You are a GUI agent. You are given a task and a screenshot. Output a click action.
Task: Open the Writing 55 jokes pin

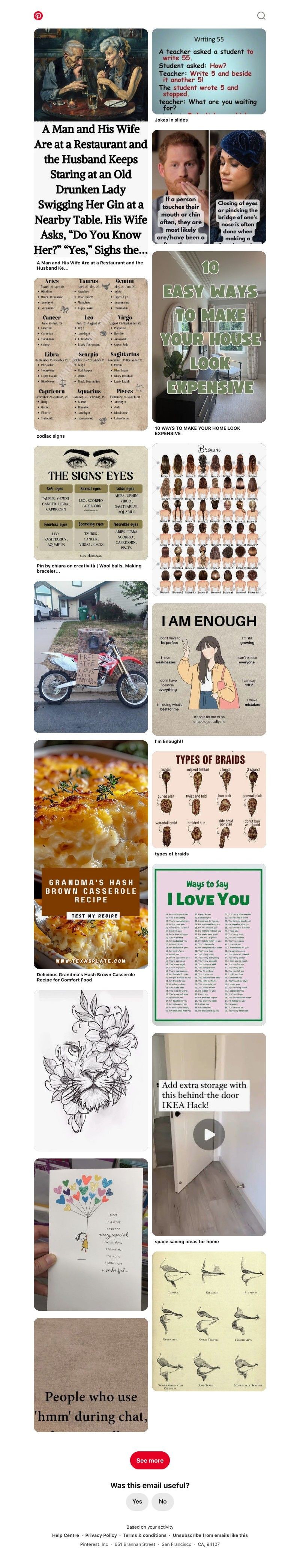tap(209, 71)
